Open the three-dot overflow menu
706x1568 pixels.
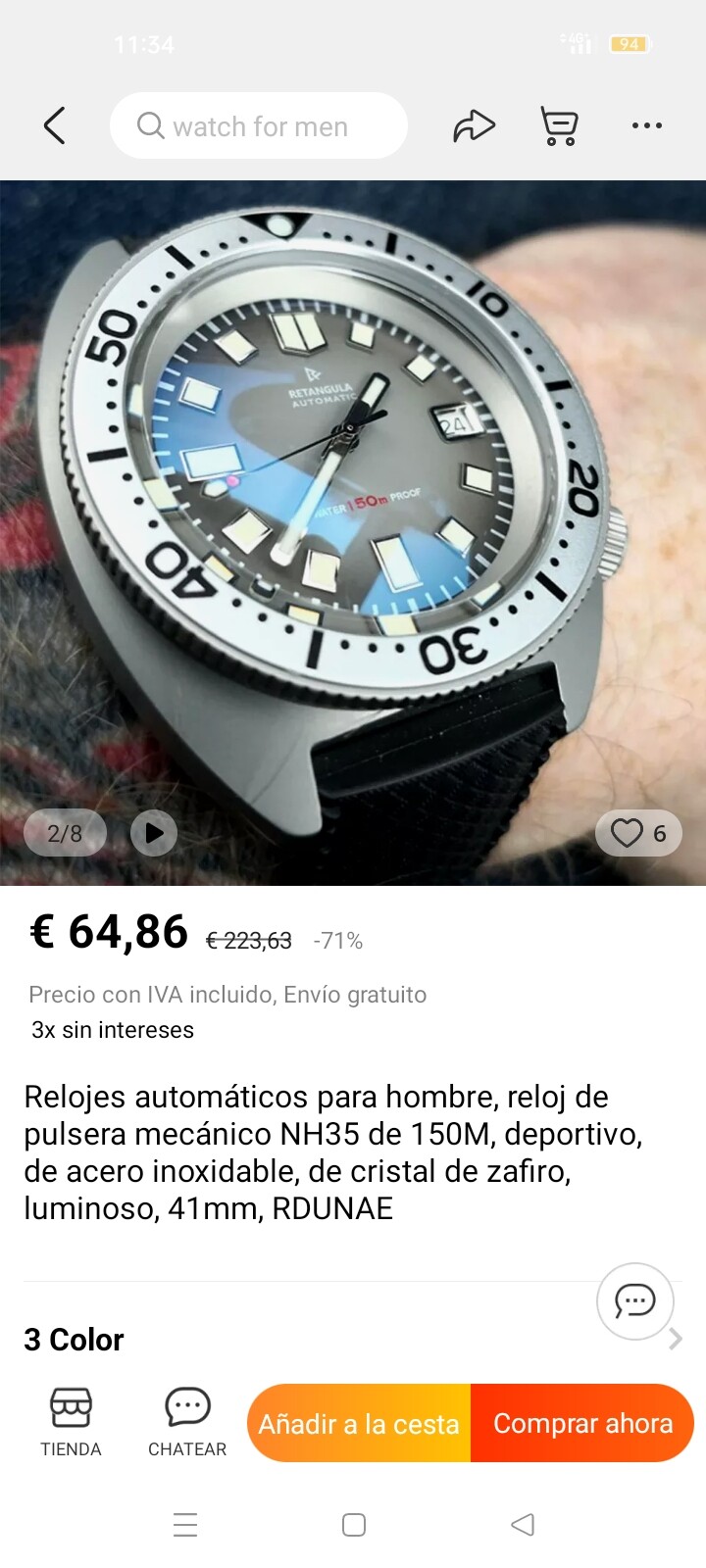coord(647,126)
